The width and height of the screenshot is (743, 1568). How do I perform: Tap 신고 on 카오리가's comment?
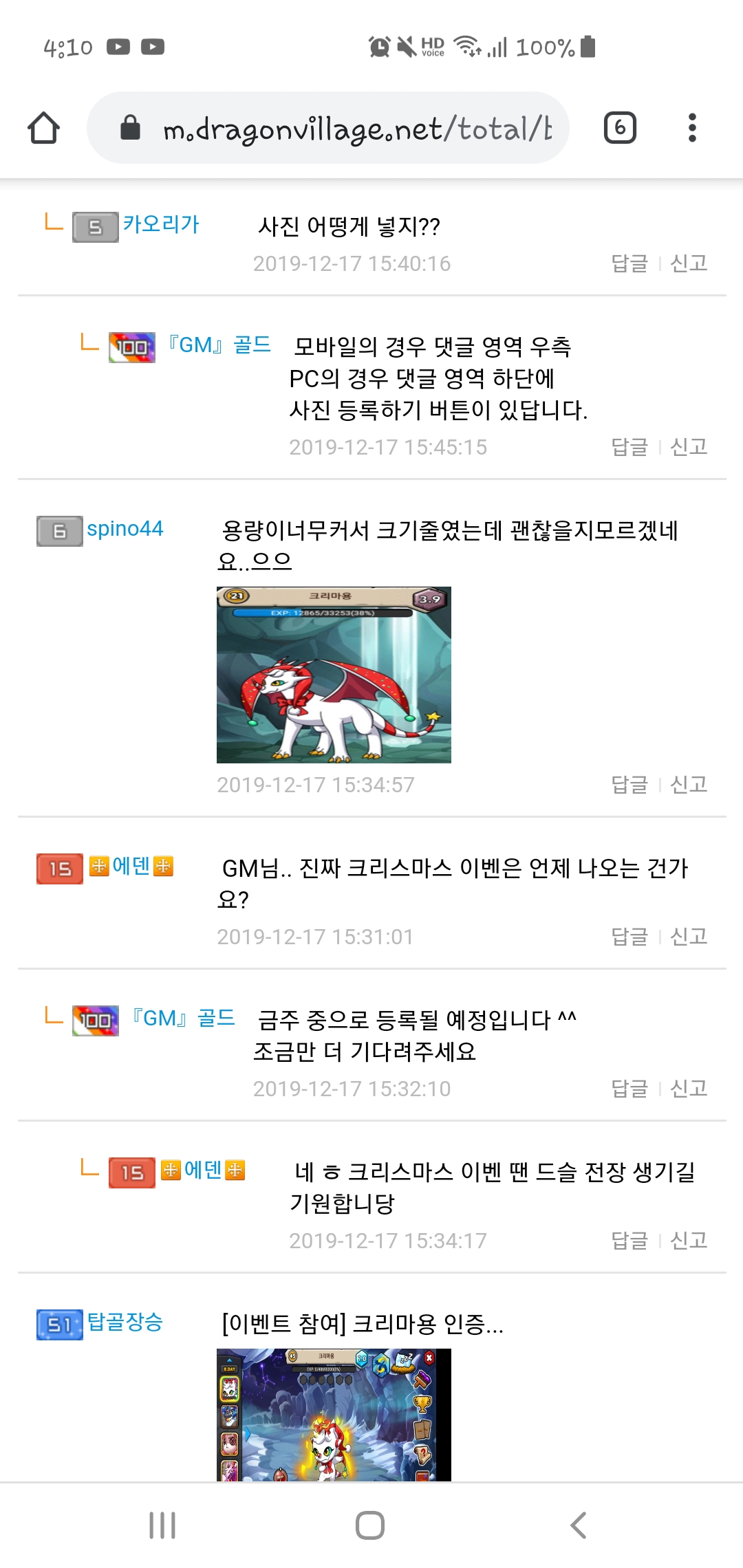point(689,263)
